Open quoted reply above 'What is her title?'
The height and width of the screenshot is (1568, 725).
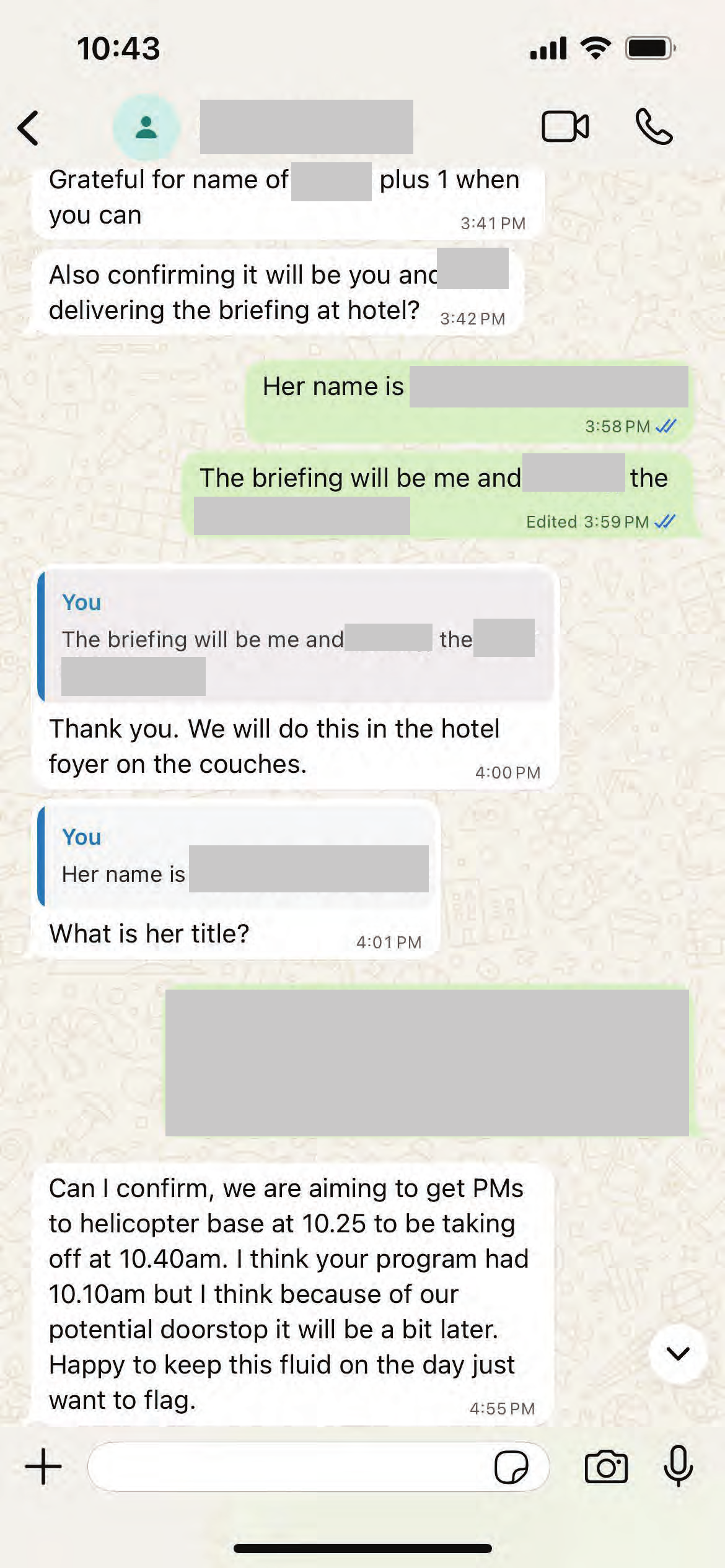tap(235, 856)
